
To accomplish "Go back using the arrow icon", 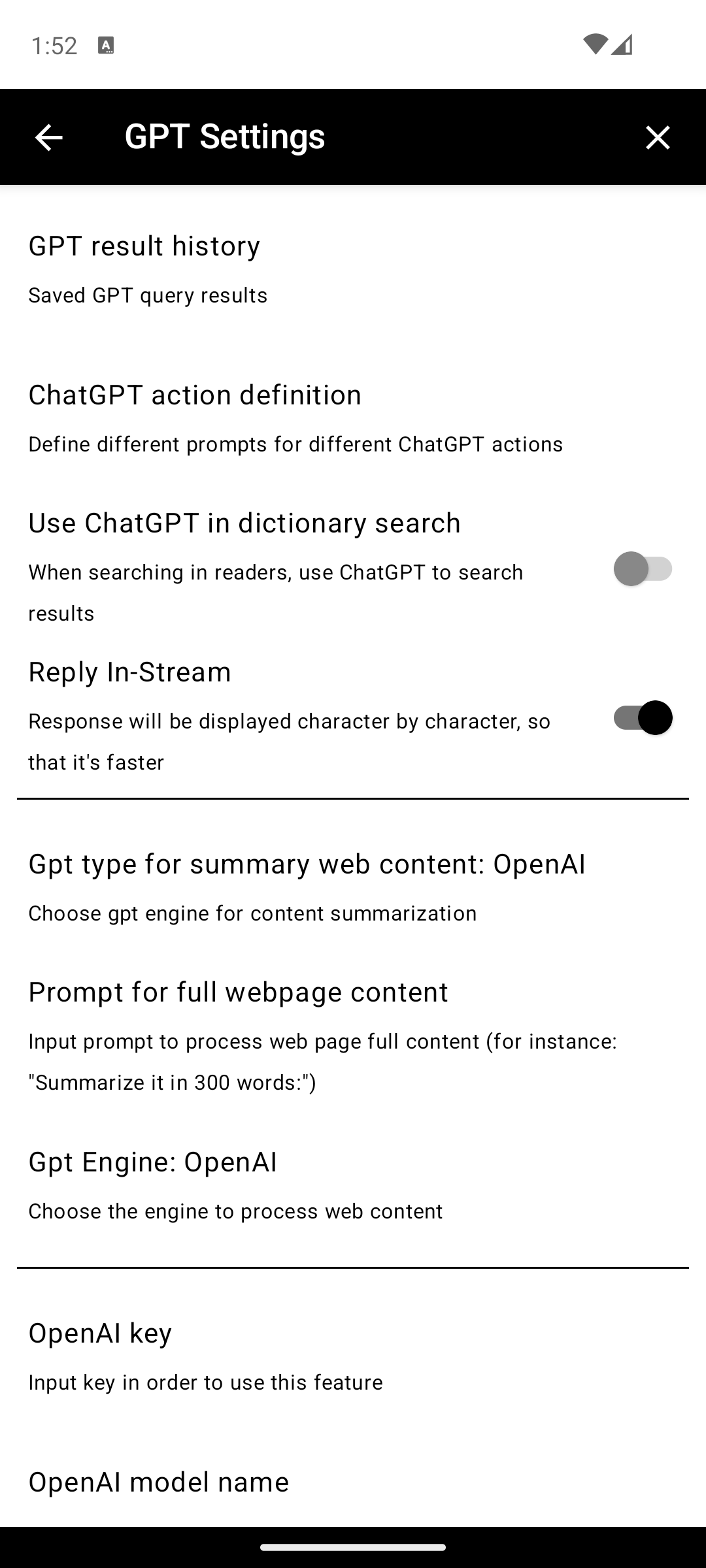I will coord(48,137).
